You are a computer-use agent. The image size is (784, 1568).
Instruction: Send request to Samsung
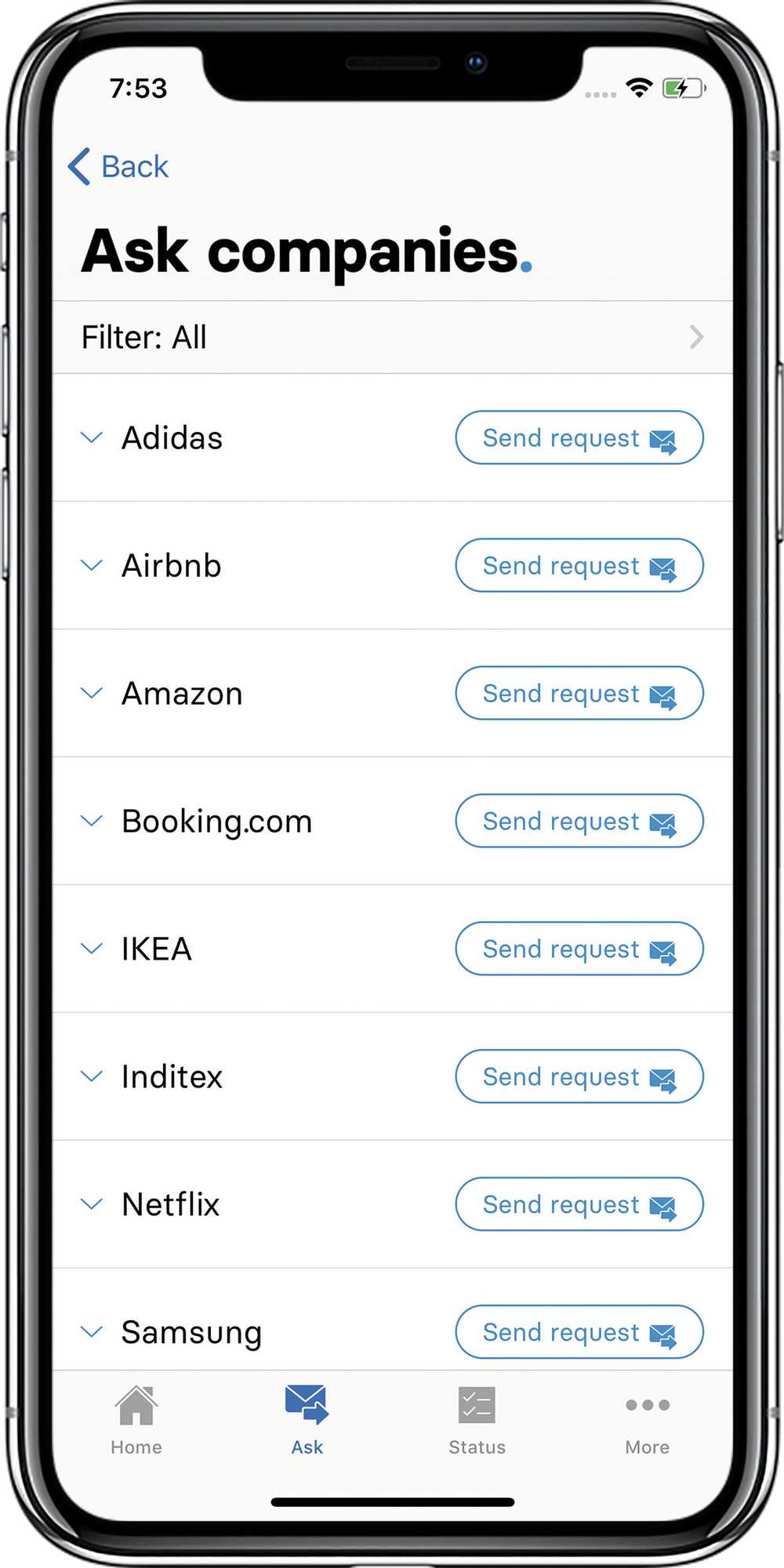579,1332
